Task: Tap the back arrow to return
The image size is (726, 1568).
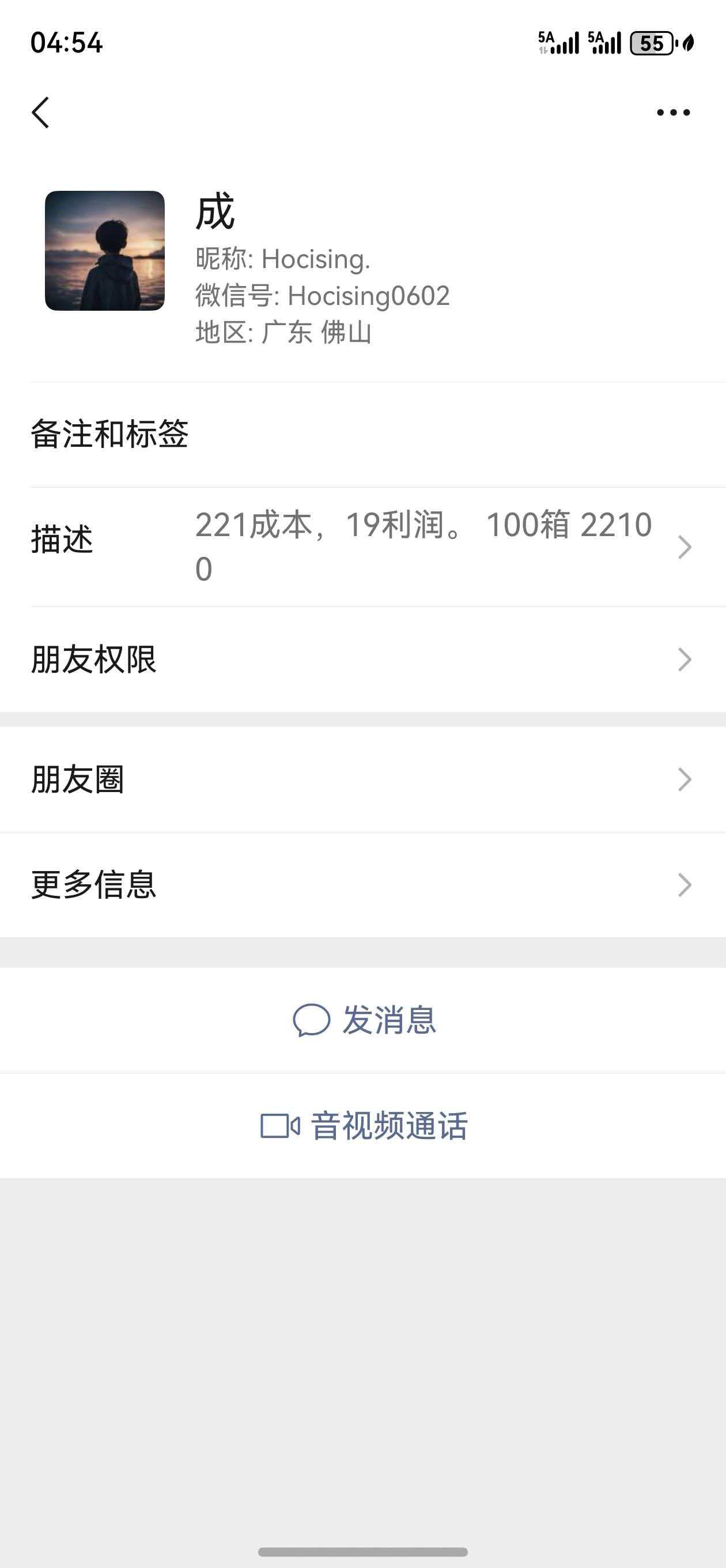Action: pyautogui.click(x=41, y=112)
